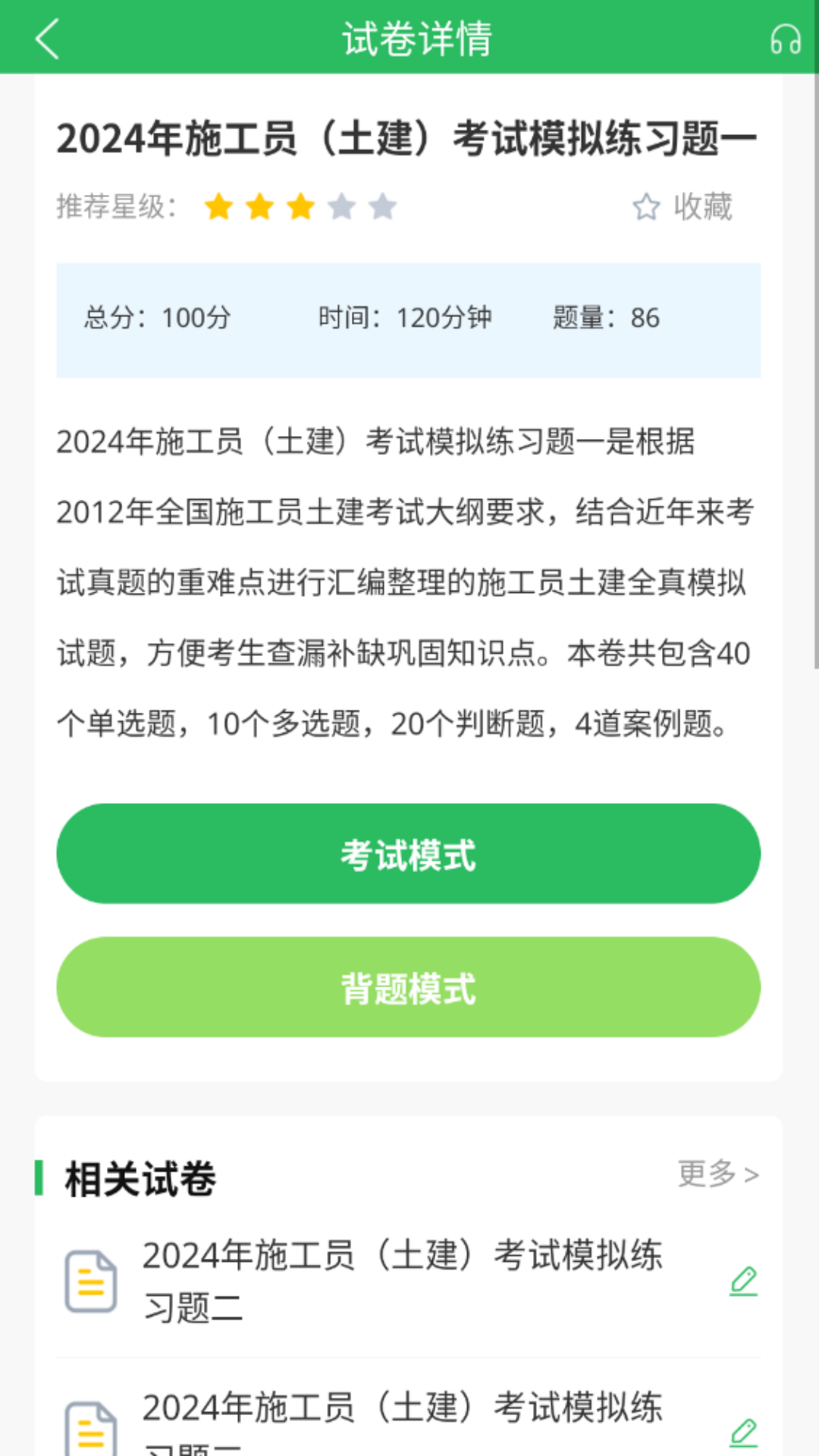Tap the 更多 chevron arrow
Screen dimensions: 819x1456
pyautogui.click(x=753, y=1173)
